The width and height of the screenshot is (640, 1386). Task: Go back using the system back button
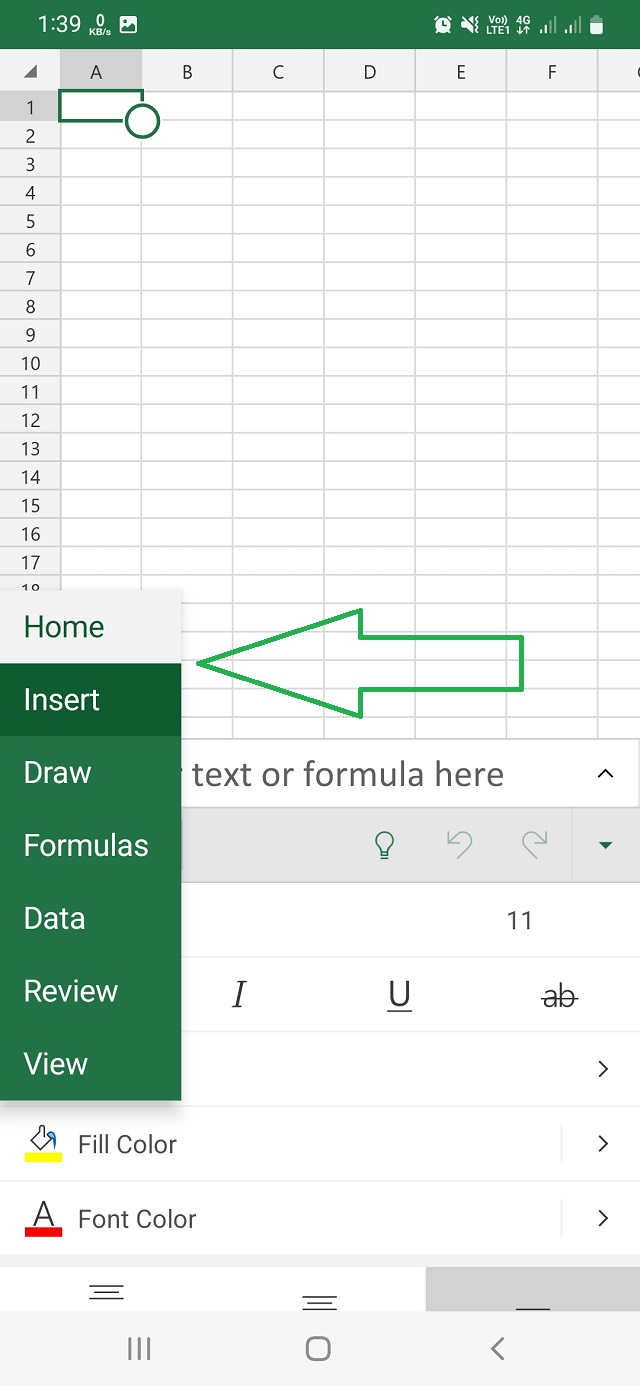pos(497,1348)
